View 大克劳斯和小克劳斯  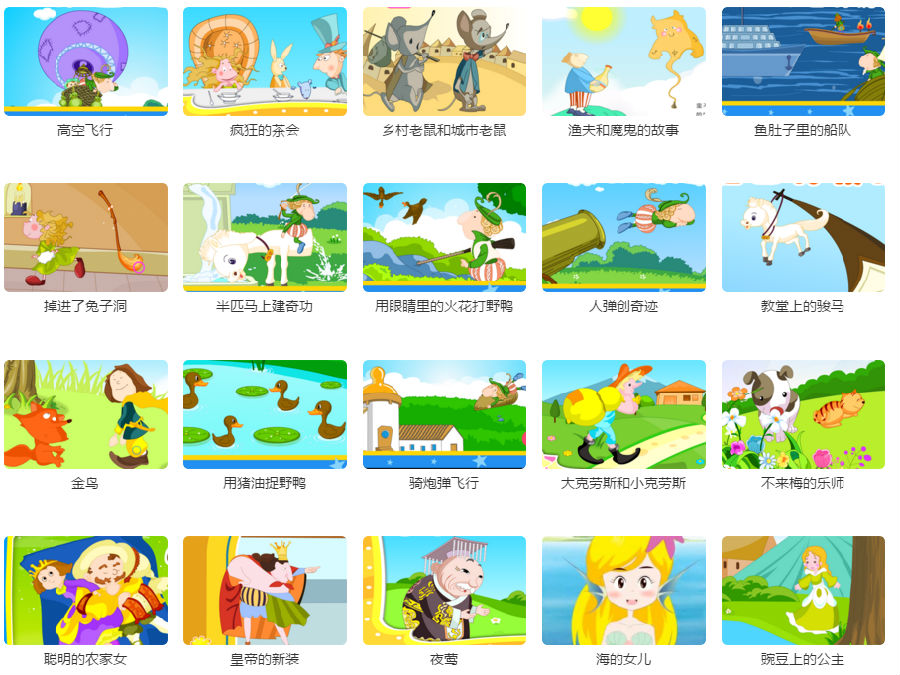[623, 414]
